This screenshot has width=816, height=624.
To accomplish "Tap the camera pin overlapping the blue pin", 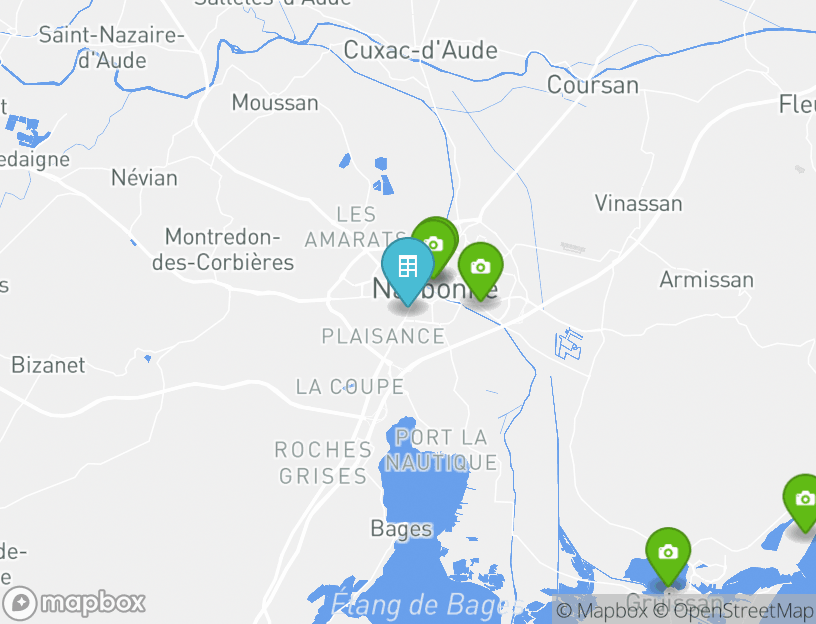I will (438, 240).
